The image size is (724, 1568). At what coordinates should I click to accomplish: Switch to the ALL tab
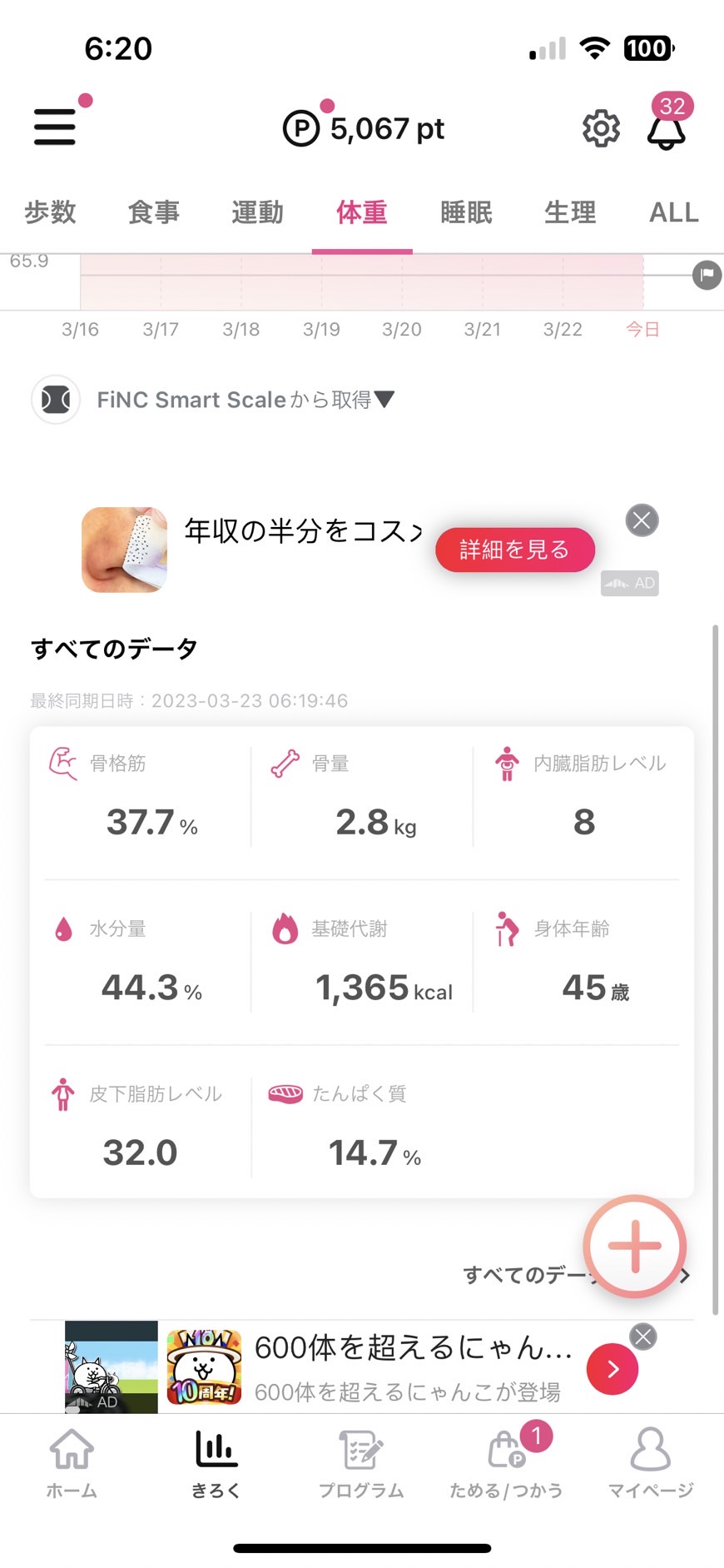coord(674,212)
